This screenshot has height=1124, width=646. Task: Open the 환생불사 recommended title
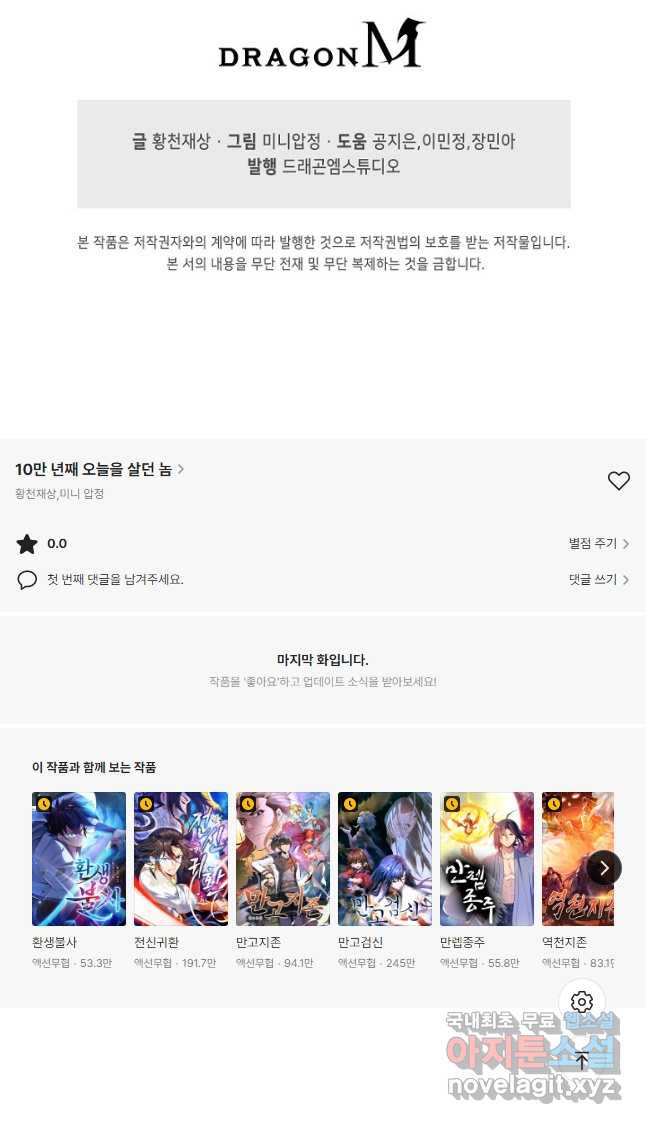pyautogui.click(x=79, y=860)
